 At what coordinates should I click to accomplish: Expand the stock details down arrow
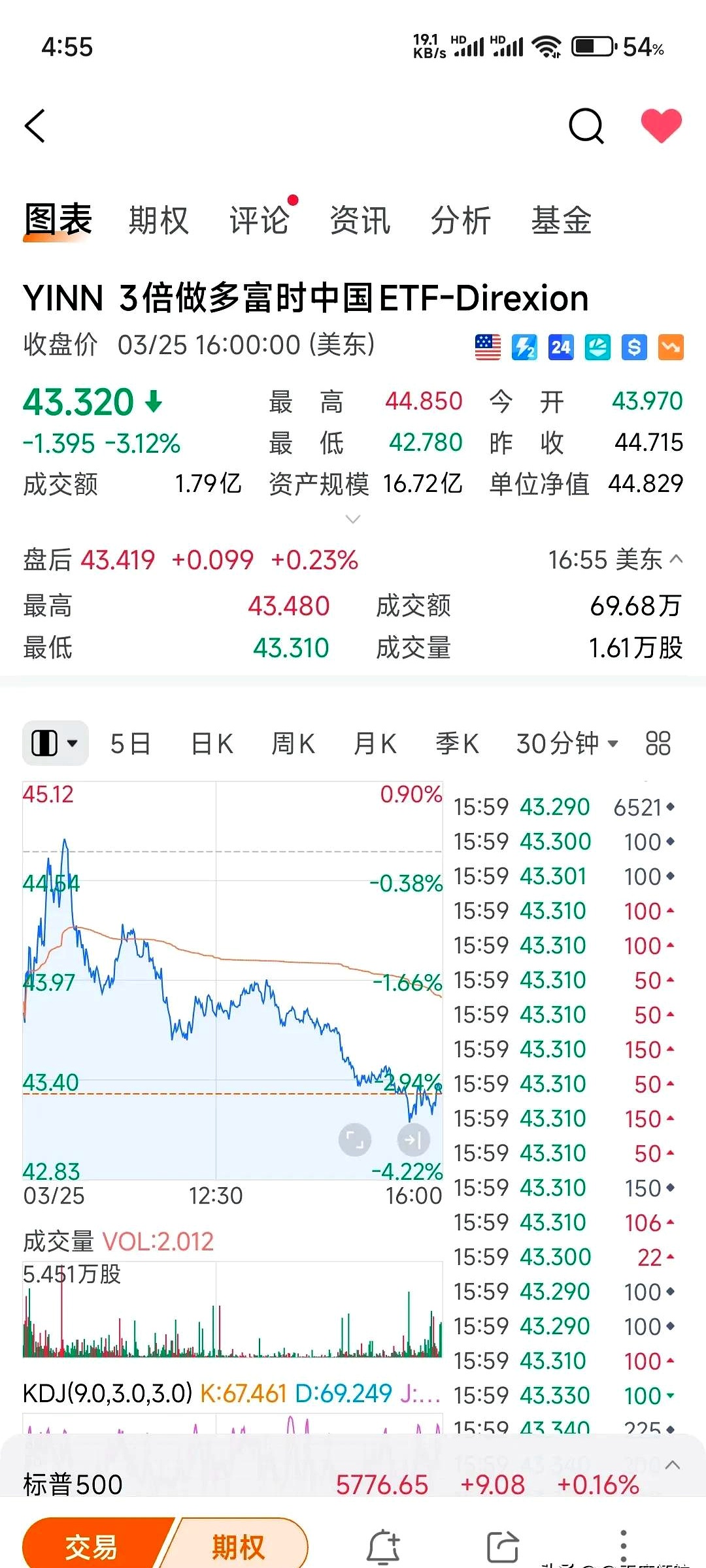click(353, 519)
